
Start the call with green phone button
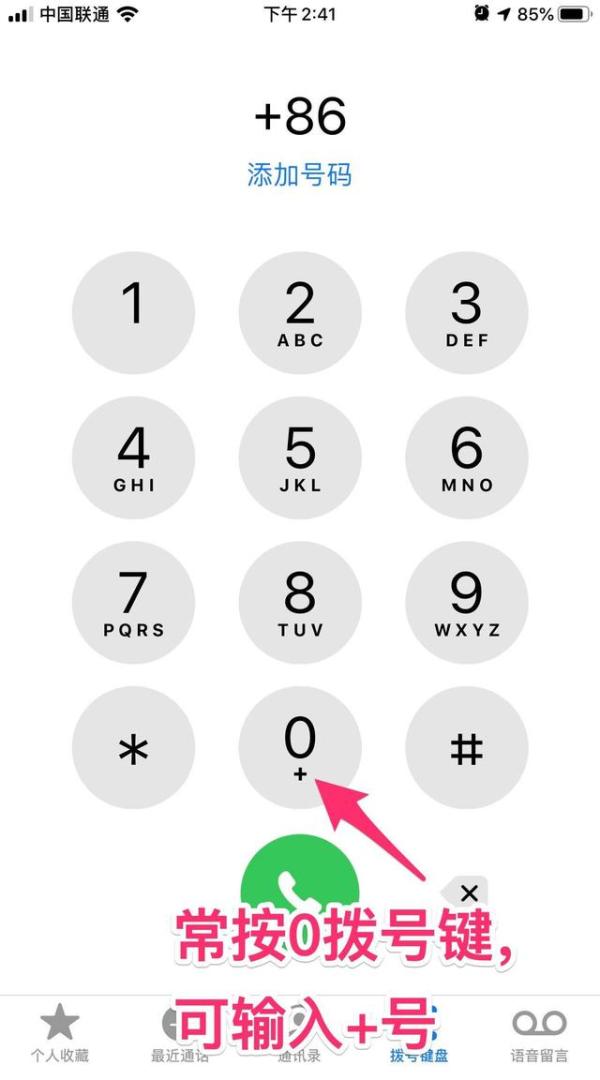pos(300,893)
